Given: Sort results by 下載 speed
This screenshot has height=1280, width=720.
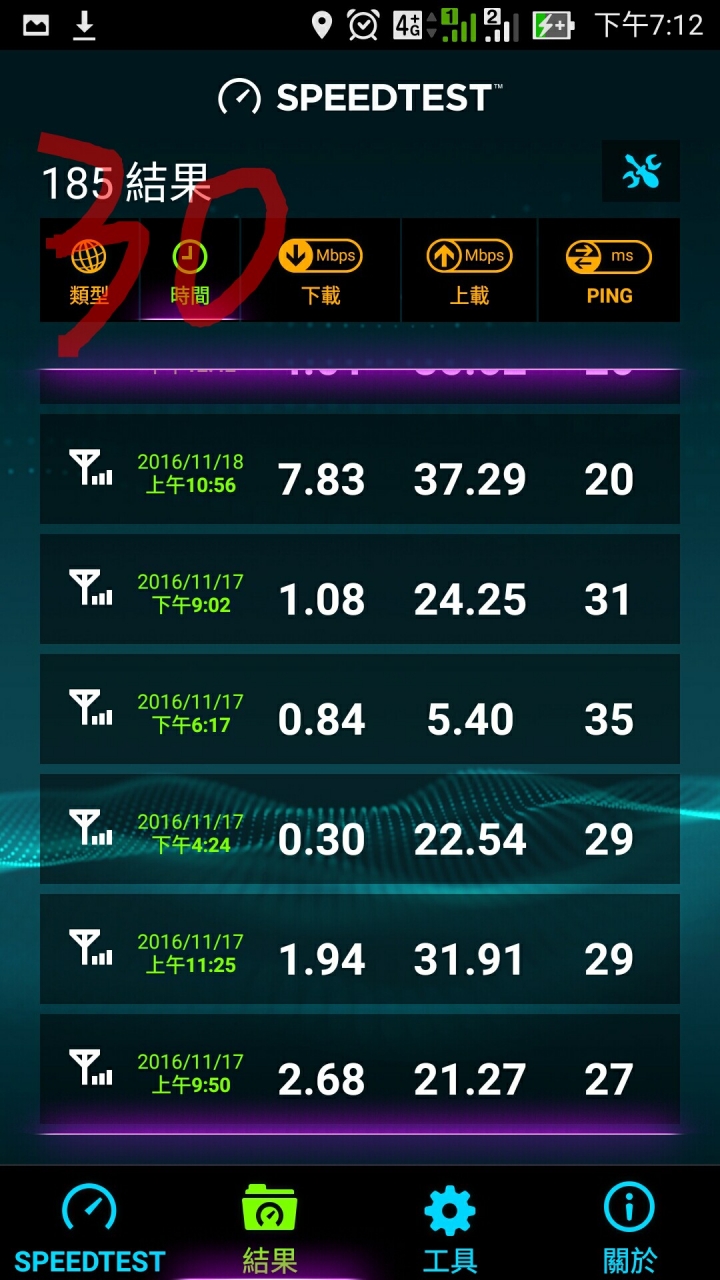Looking at the screenshot, I should click(321, 270).
